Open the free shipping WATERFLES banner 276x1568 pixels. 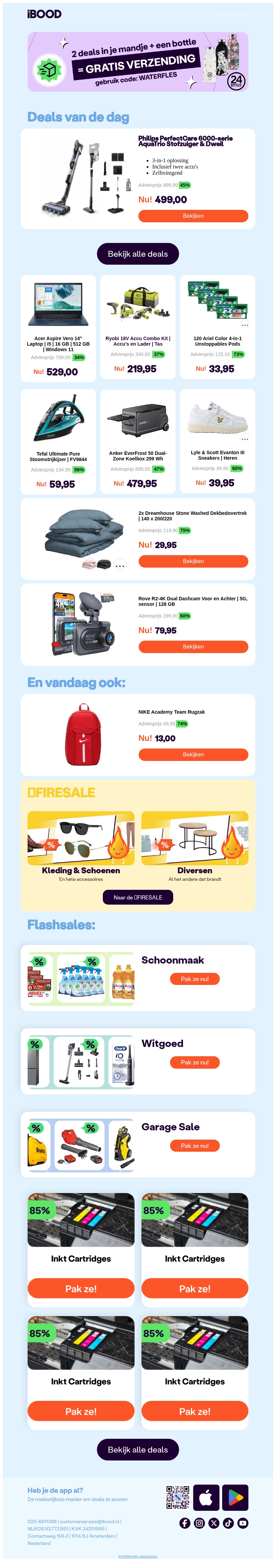coord(138,62)
